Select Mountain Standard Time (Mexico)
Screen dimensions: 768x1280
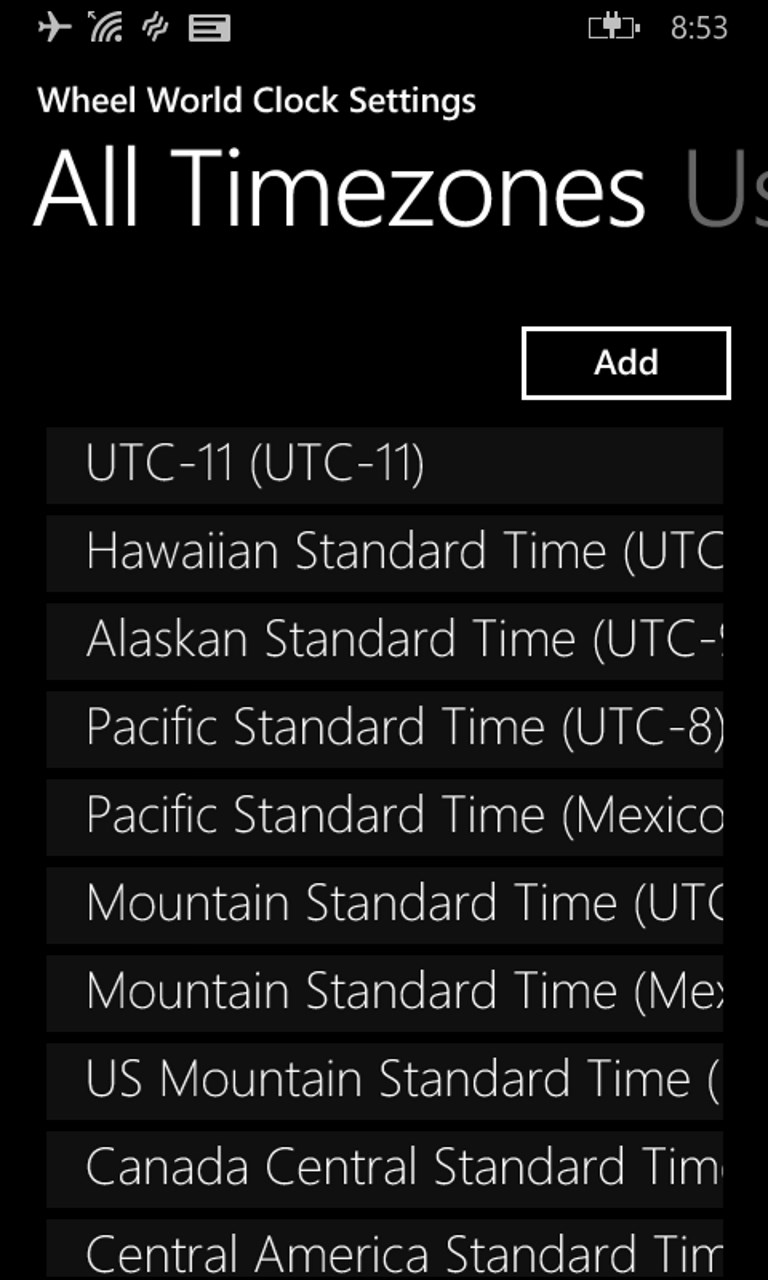click(x=384, y=993)
